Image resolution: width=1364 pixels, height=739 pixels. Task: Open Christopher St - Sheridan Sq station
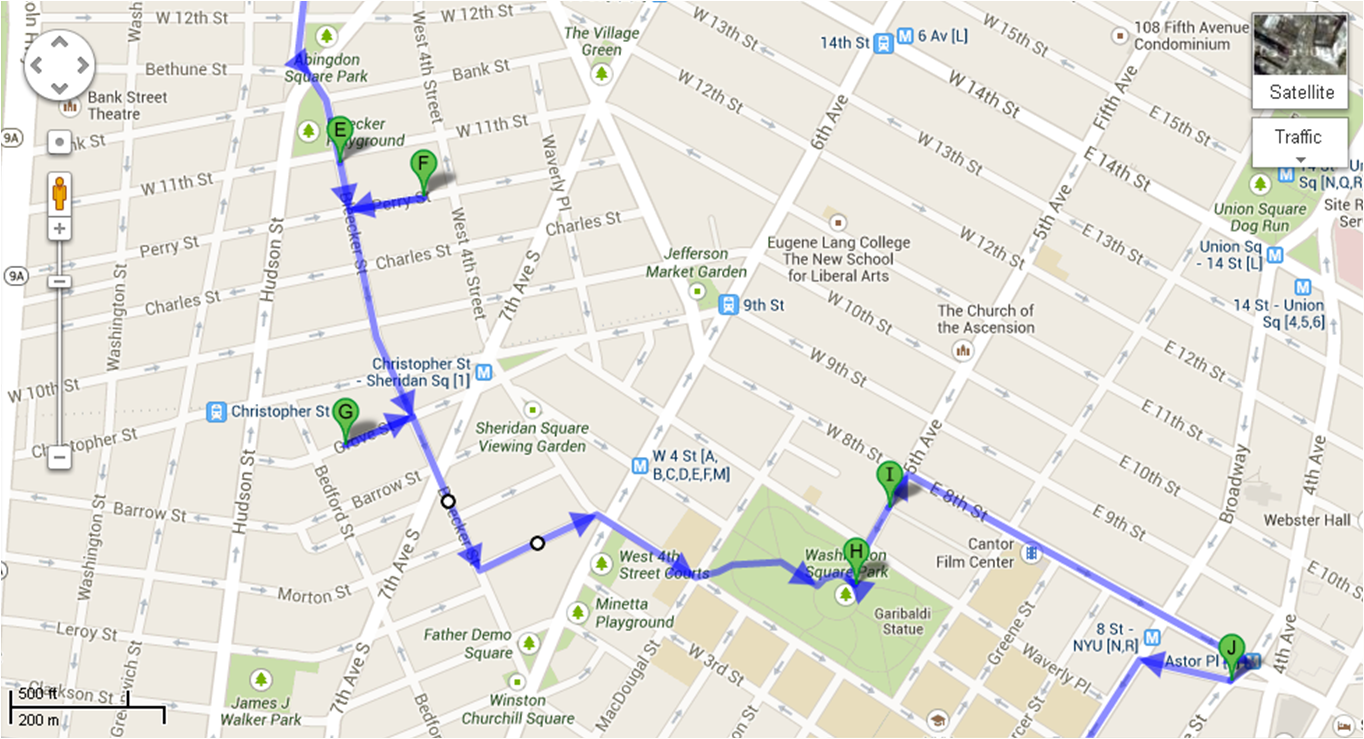tap(484, 373)
